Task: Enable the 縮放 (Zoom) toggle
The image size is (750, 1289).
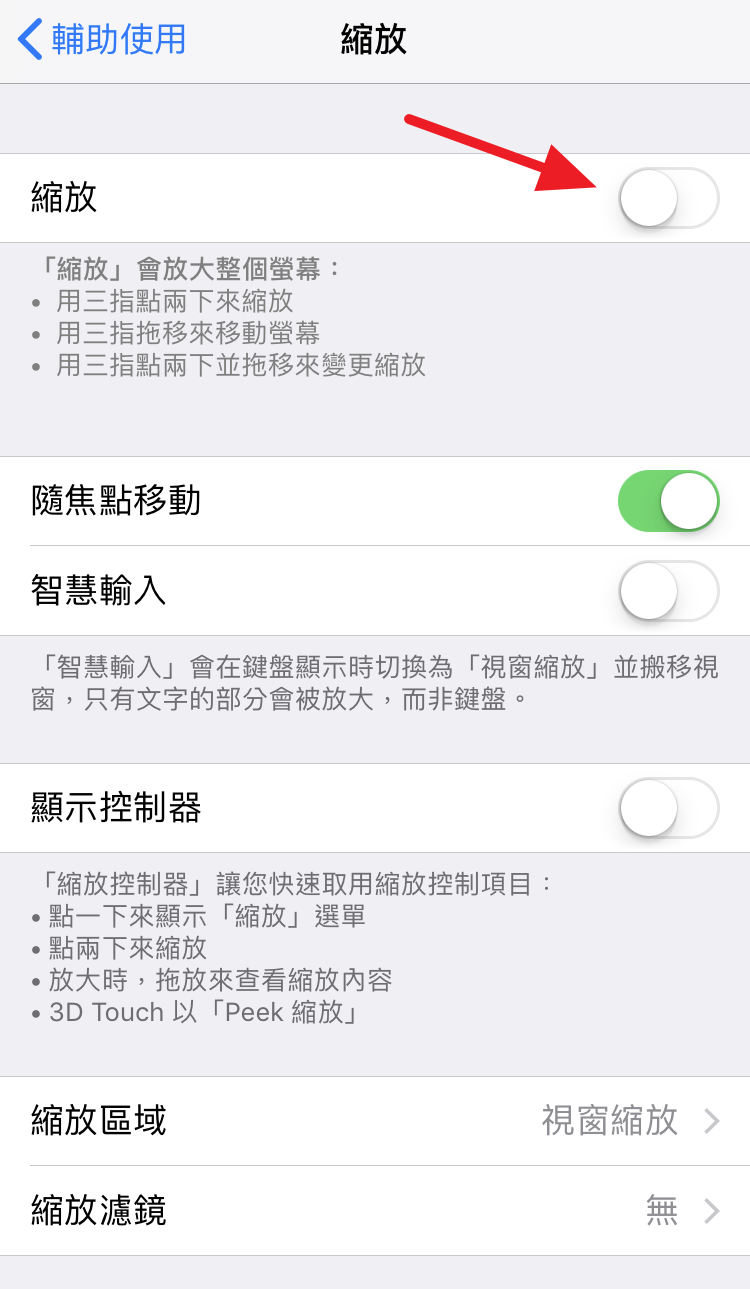Action: 669,198
